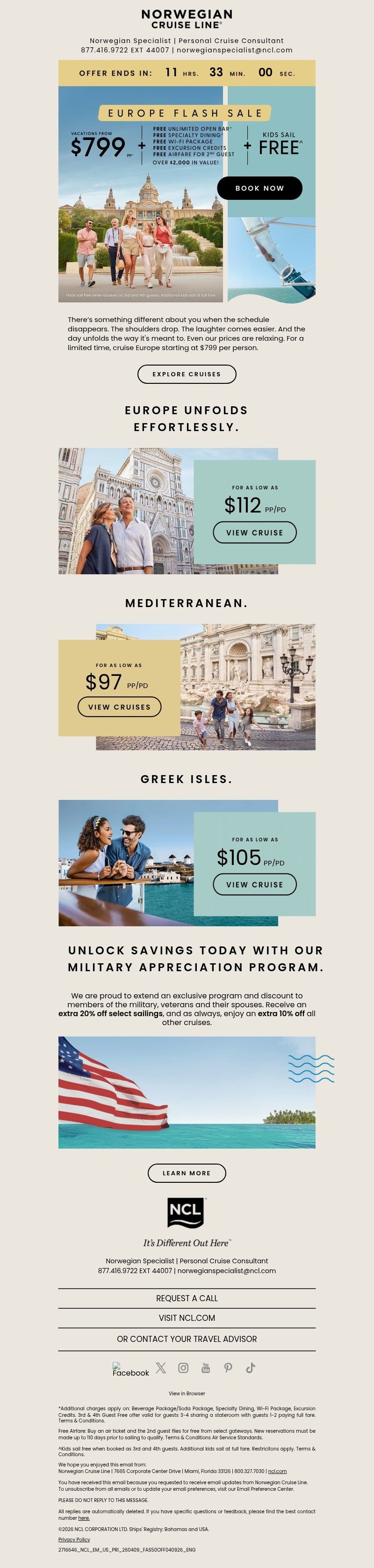The image size is (374, 1568).
Task: Open Visit NCL.com
Action: pyautogui.click(x=187, y=1317)
